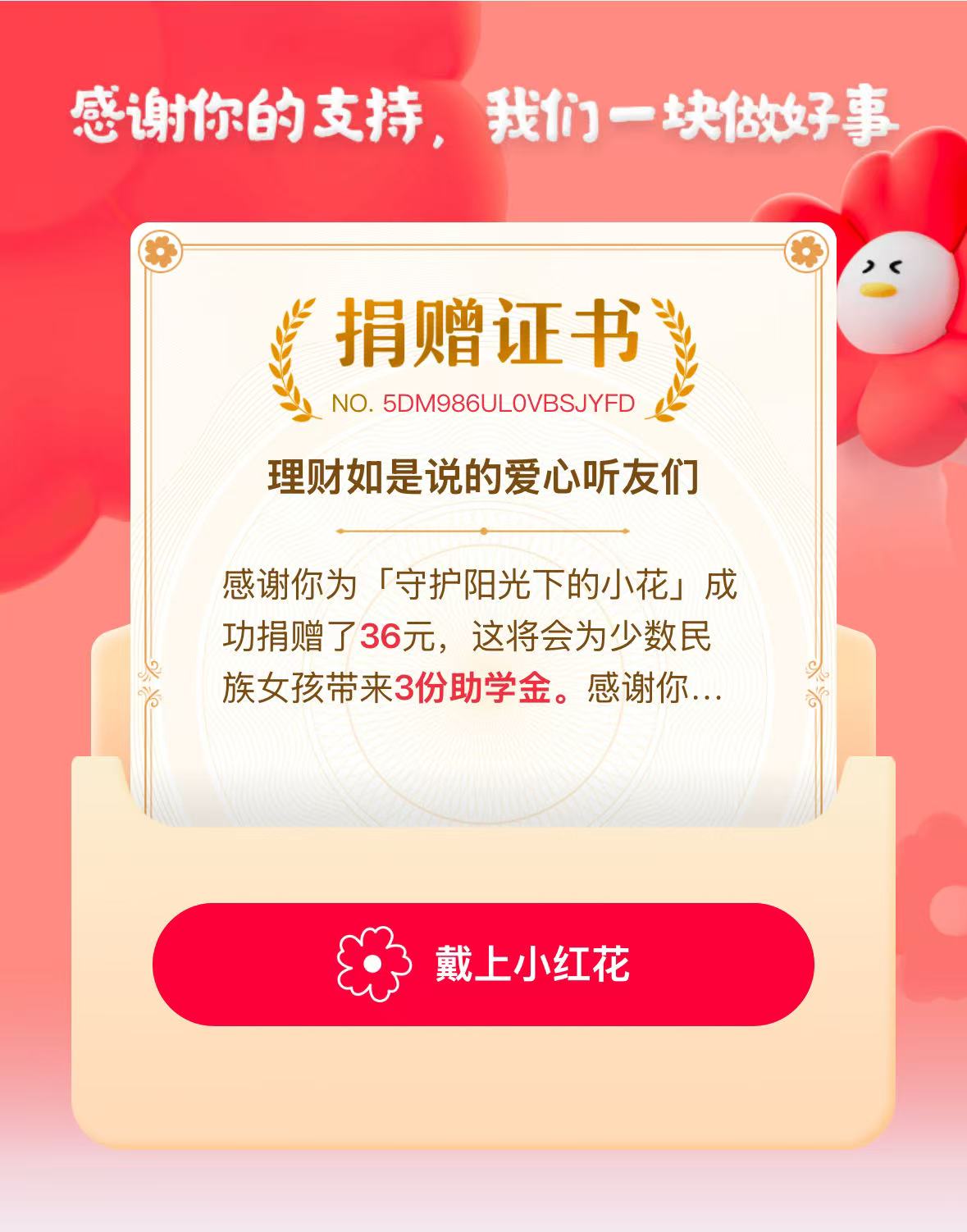Screen dimensions: 967x1232
Task: Tap the 戴上小红花 button
Action: tap(483, 964)
